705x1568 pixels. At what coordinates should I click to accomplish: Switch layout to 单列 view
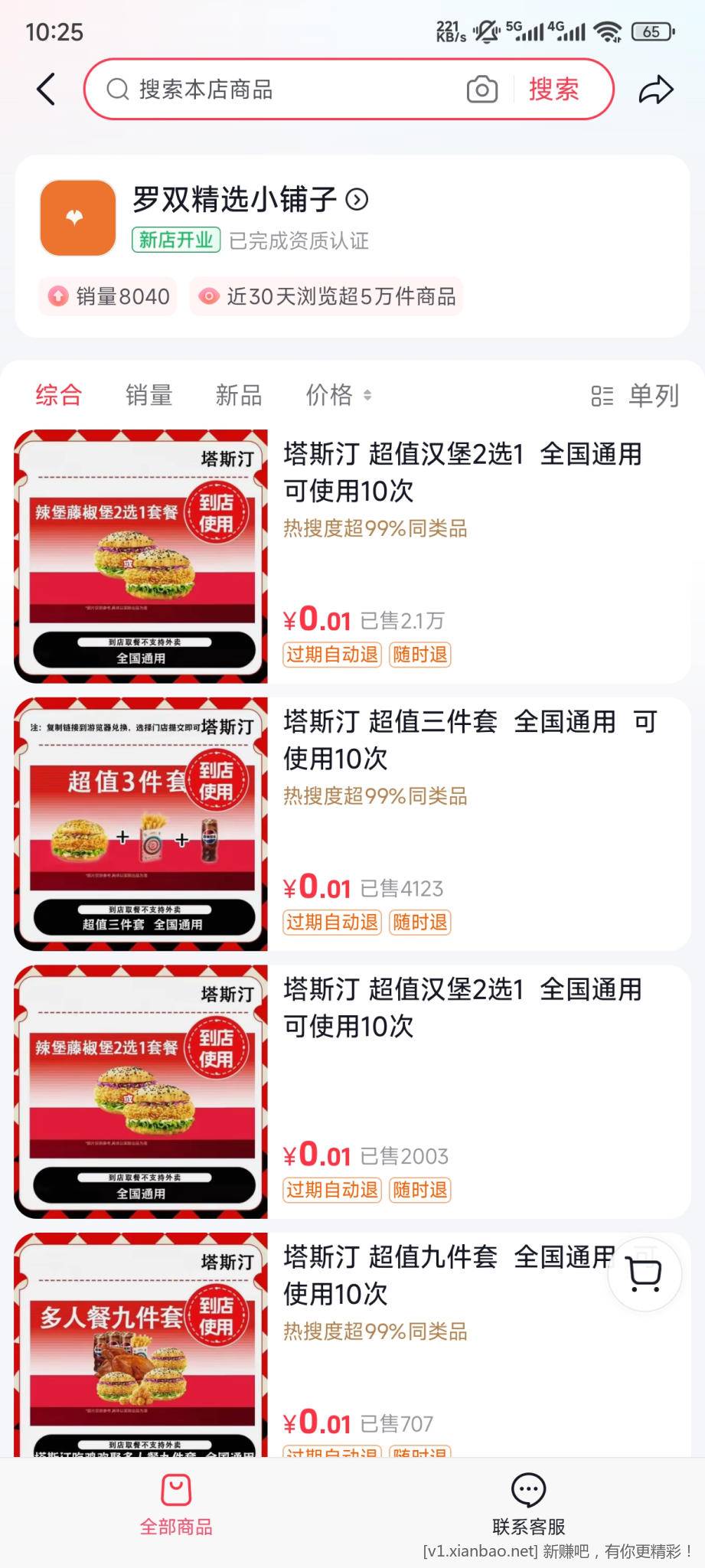(635, 396)
